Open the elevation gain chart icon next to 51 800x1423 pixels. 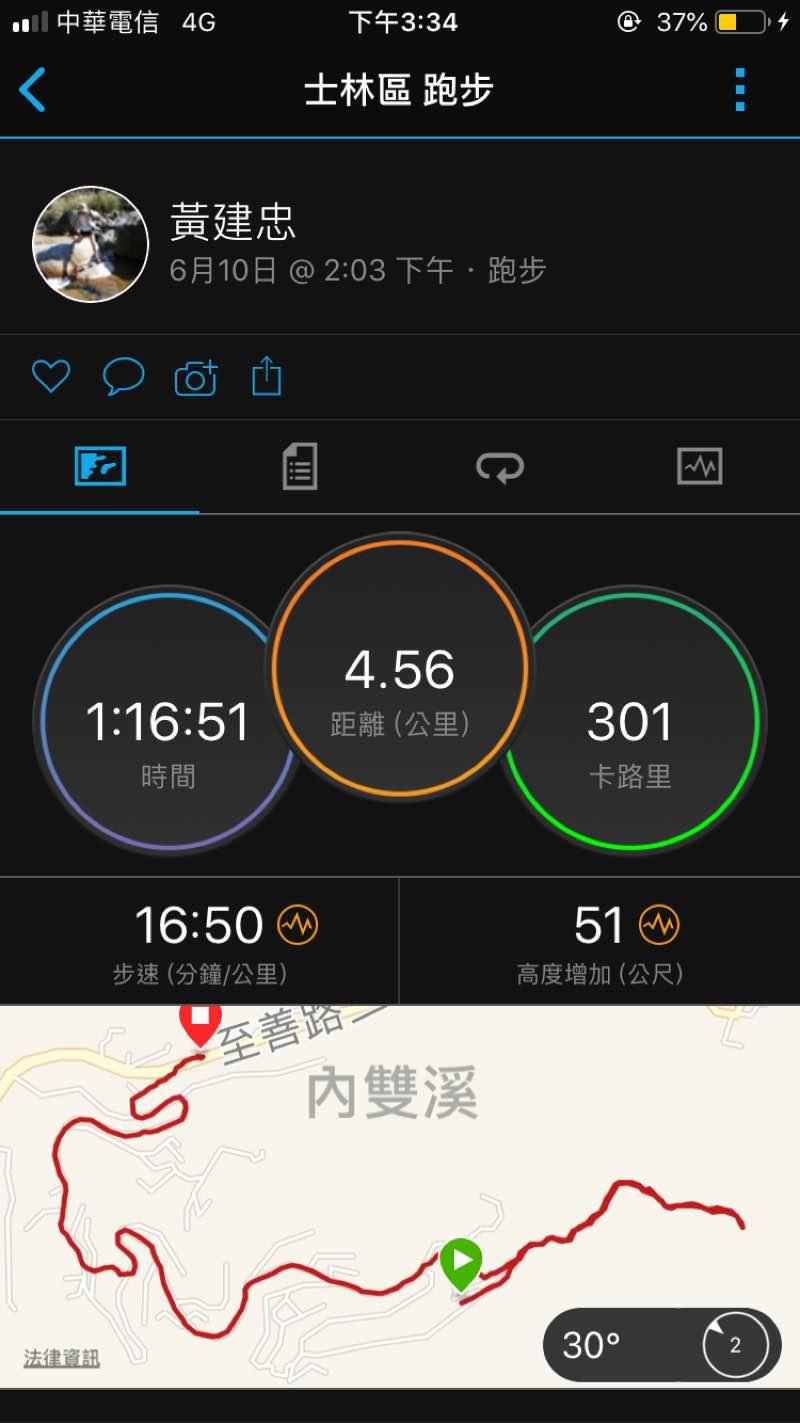pos(659,925)
